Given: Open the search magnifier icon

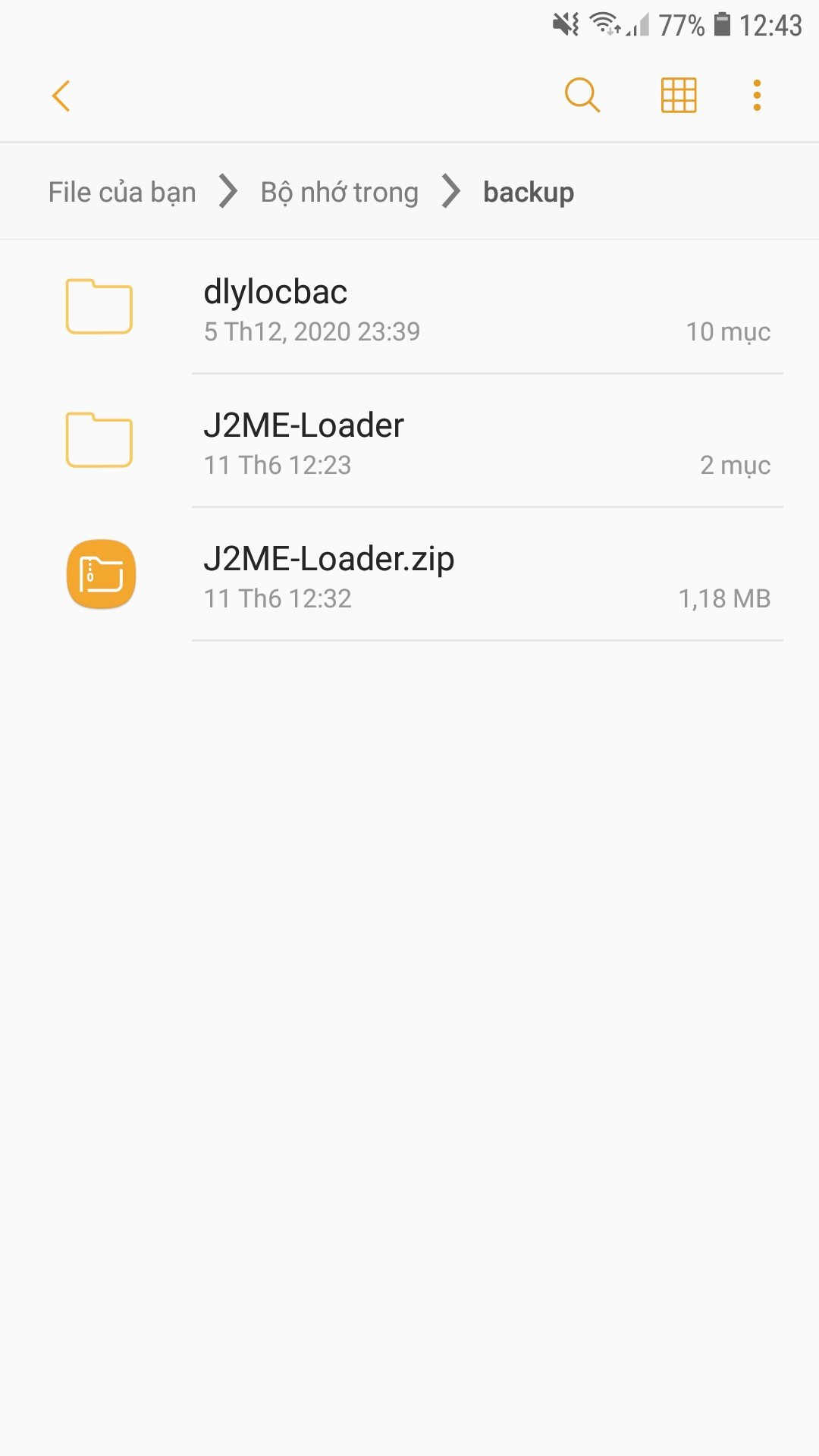Looking at the screenshot, I should point(582,96).
